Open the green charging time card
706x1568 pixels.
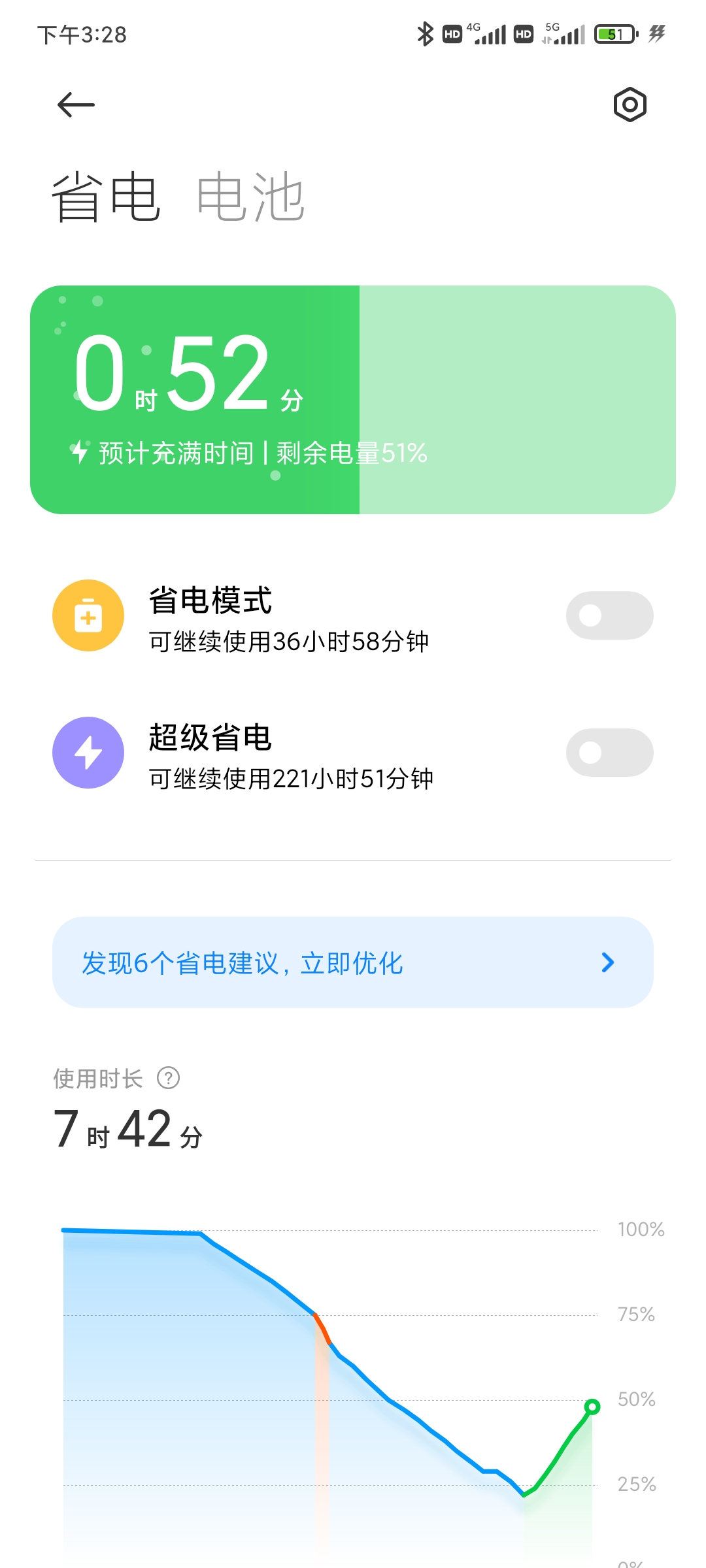pos(353,400)
